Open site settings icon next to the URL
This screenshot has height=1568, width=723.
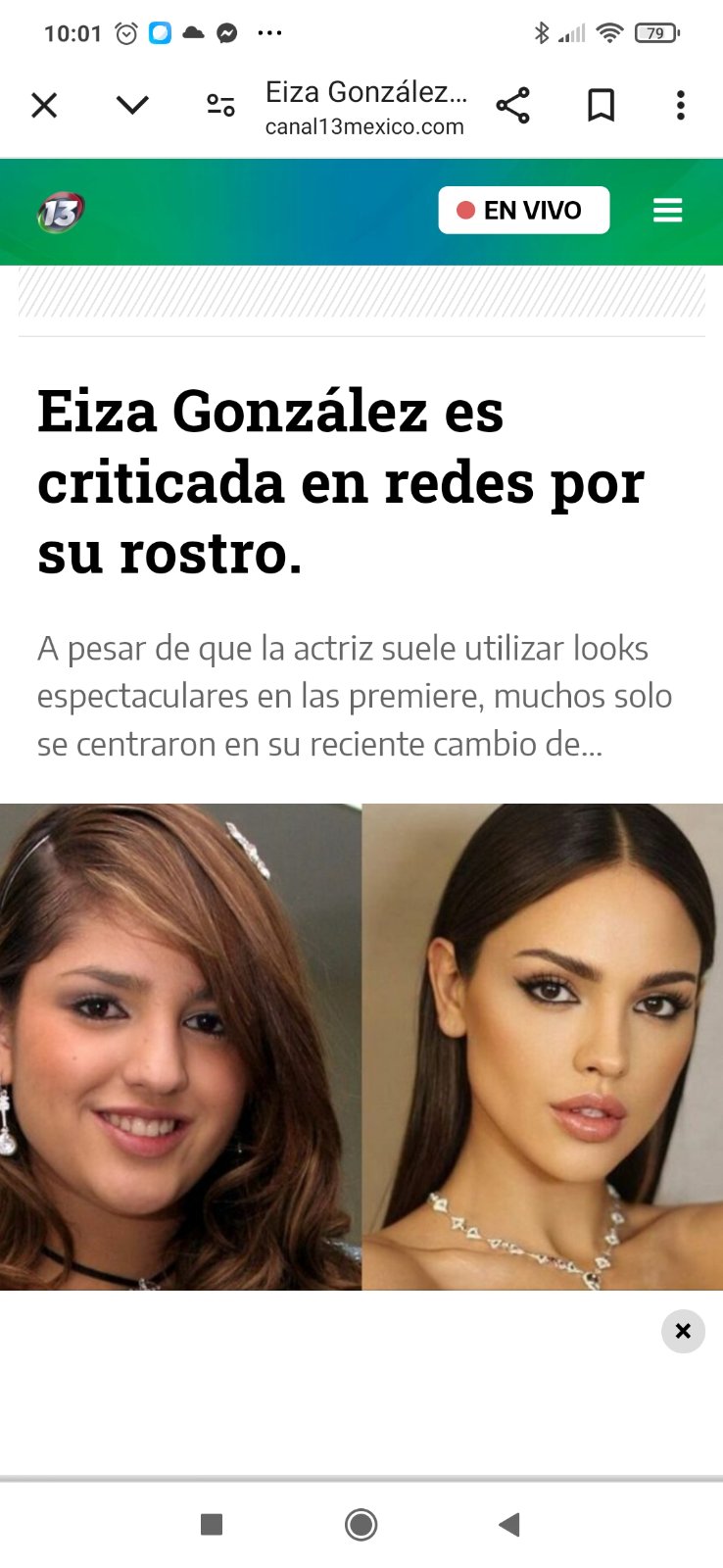220,105
